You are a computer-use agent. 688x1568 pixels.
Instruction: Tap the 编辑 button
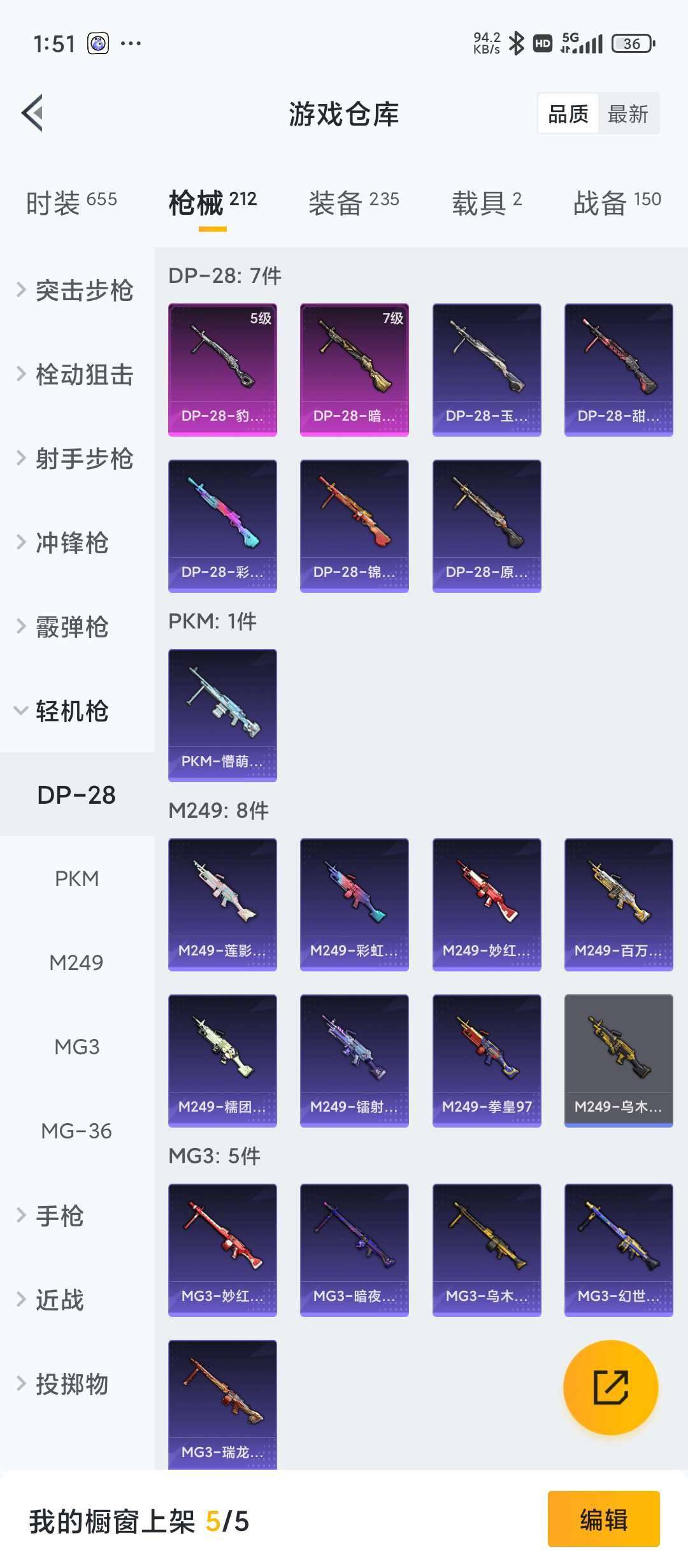pos(603,1519)
